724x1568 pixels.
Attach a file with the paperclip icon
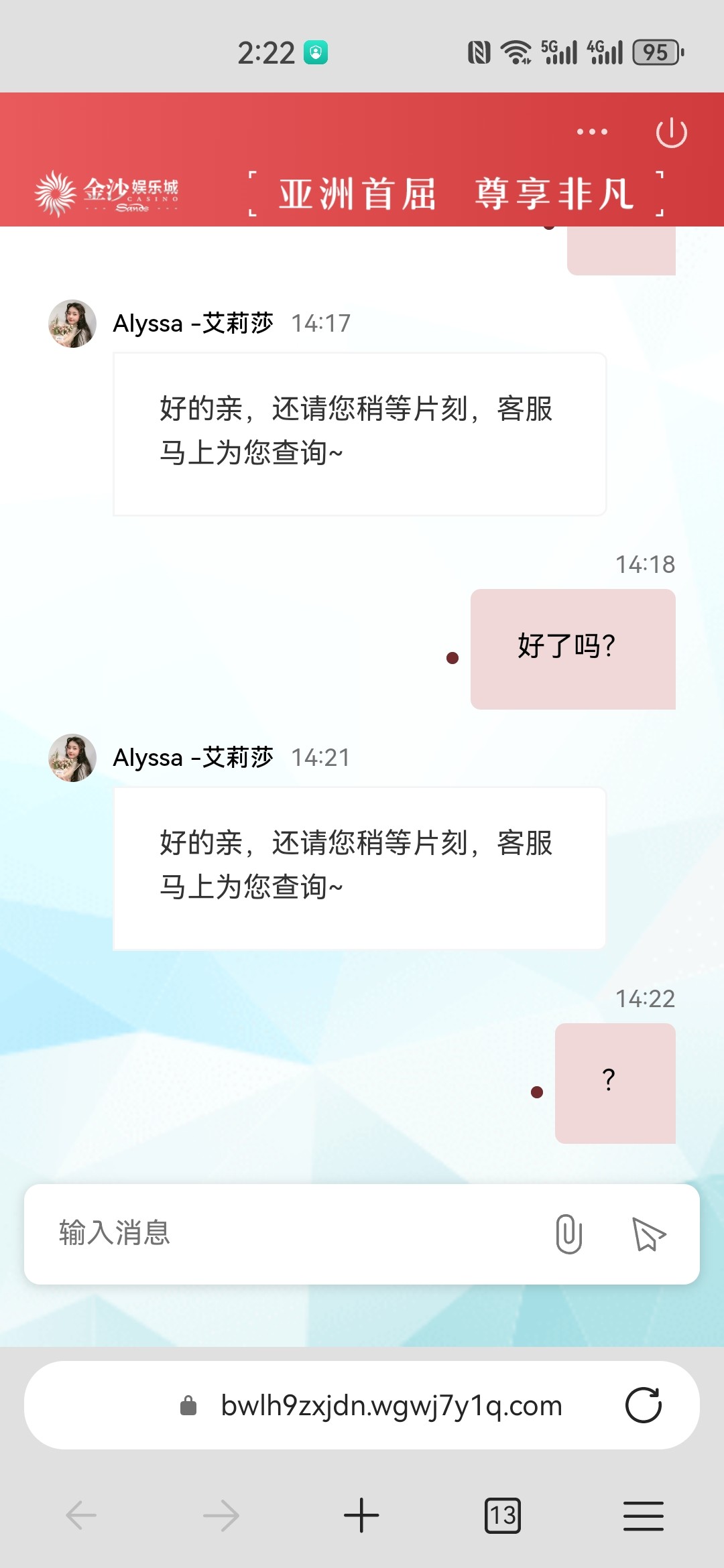coord(568,1234)
